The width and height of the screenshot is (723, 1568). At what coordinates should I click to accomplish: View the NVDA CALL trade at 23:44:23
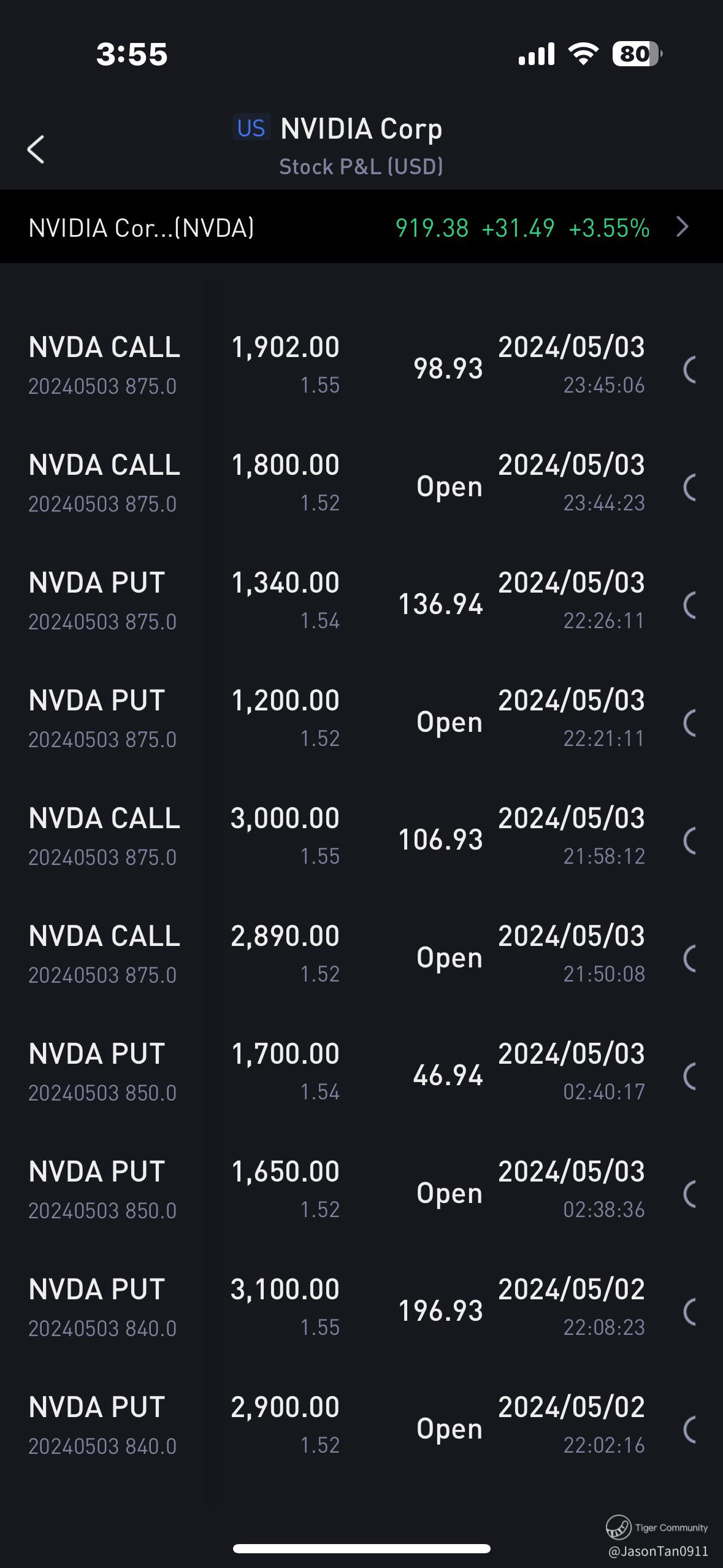(x=361, y=484)
